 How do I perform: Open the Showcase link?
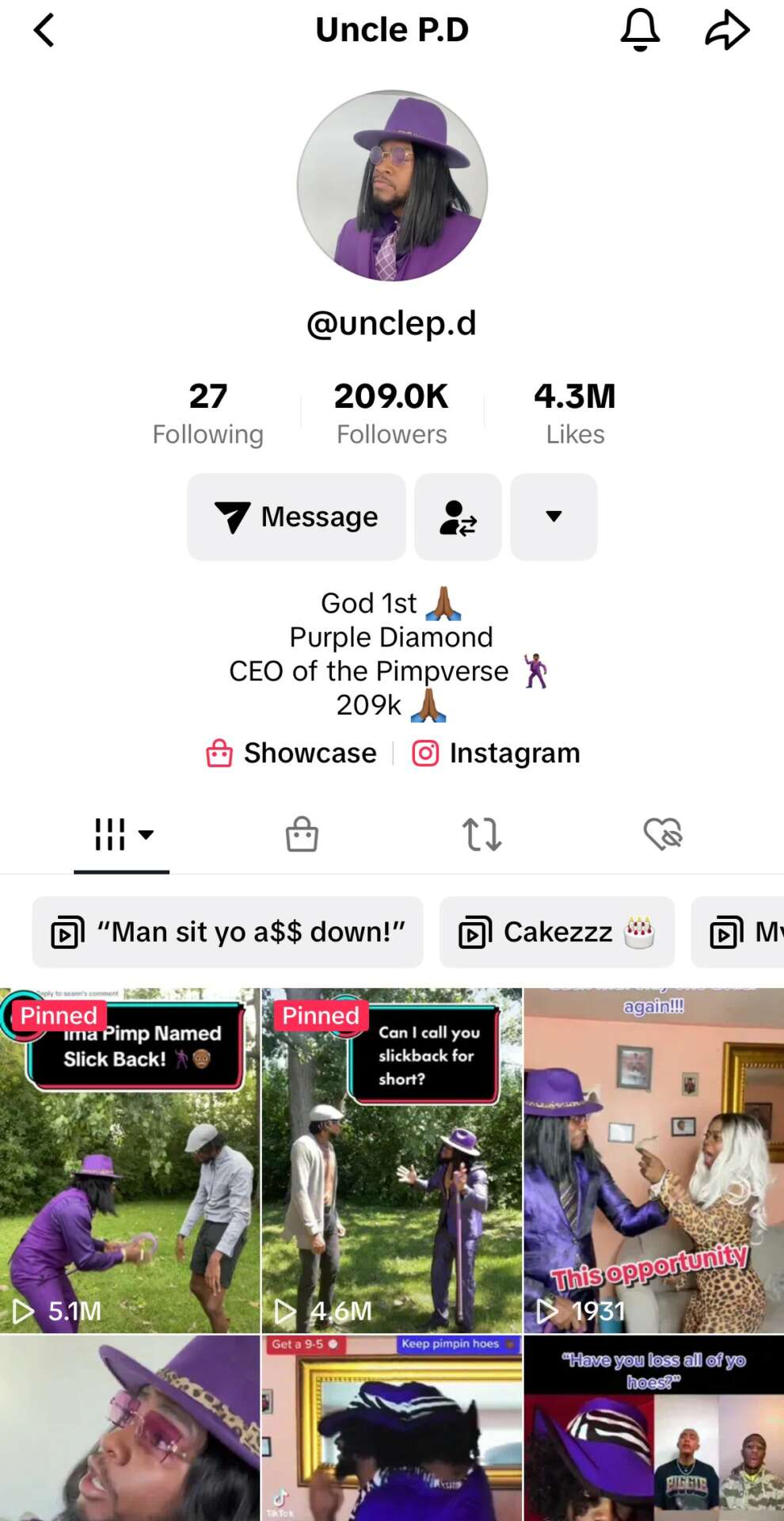(x=292, y=753)
